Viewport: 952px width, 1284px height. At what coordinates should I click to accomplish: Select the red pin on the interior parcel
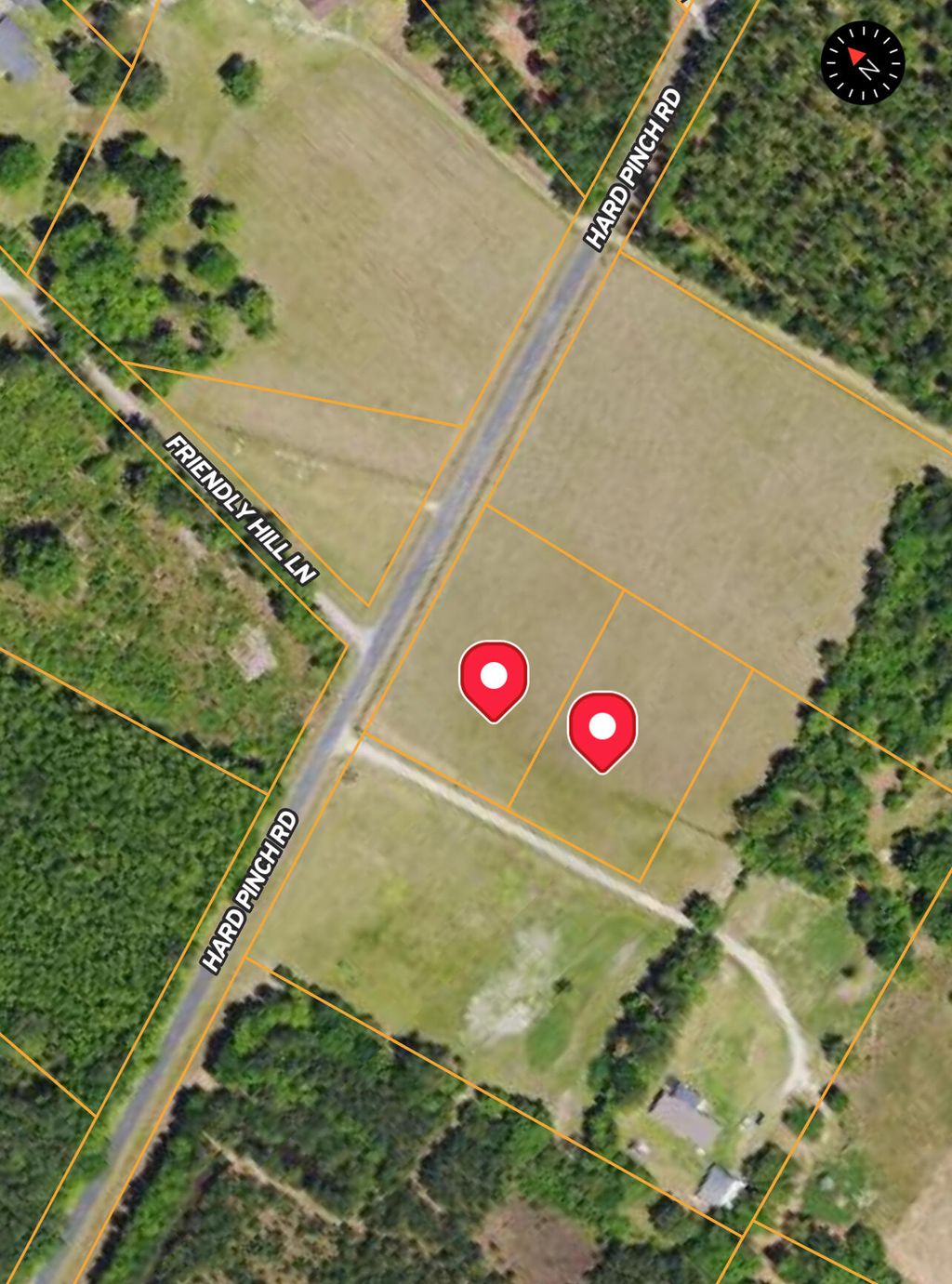[x=602, y=728]
